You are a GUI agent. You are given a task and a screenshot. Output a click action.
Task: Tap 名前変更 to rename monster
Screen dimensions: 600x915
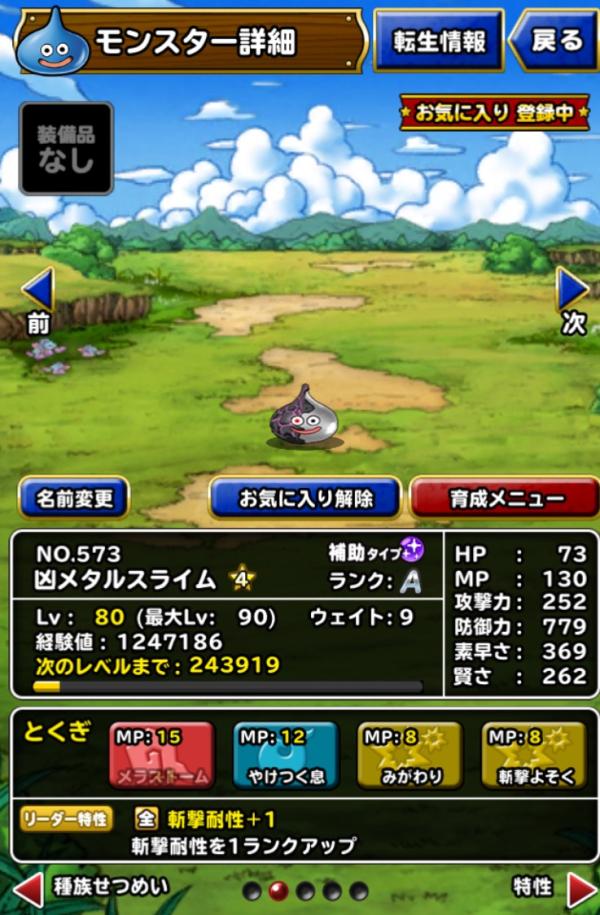point(74,497)
